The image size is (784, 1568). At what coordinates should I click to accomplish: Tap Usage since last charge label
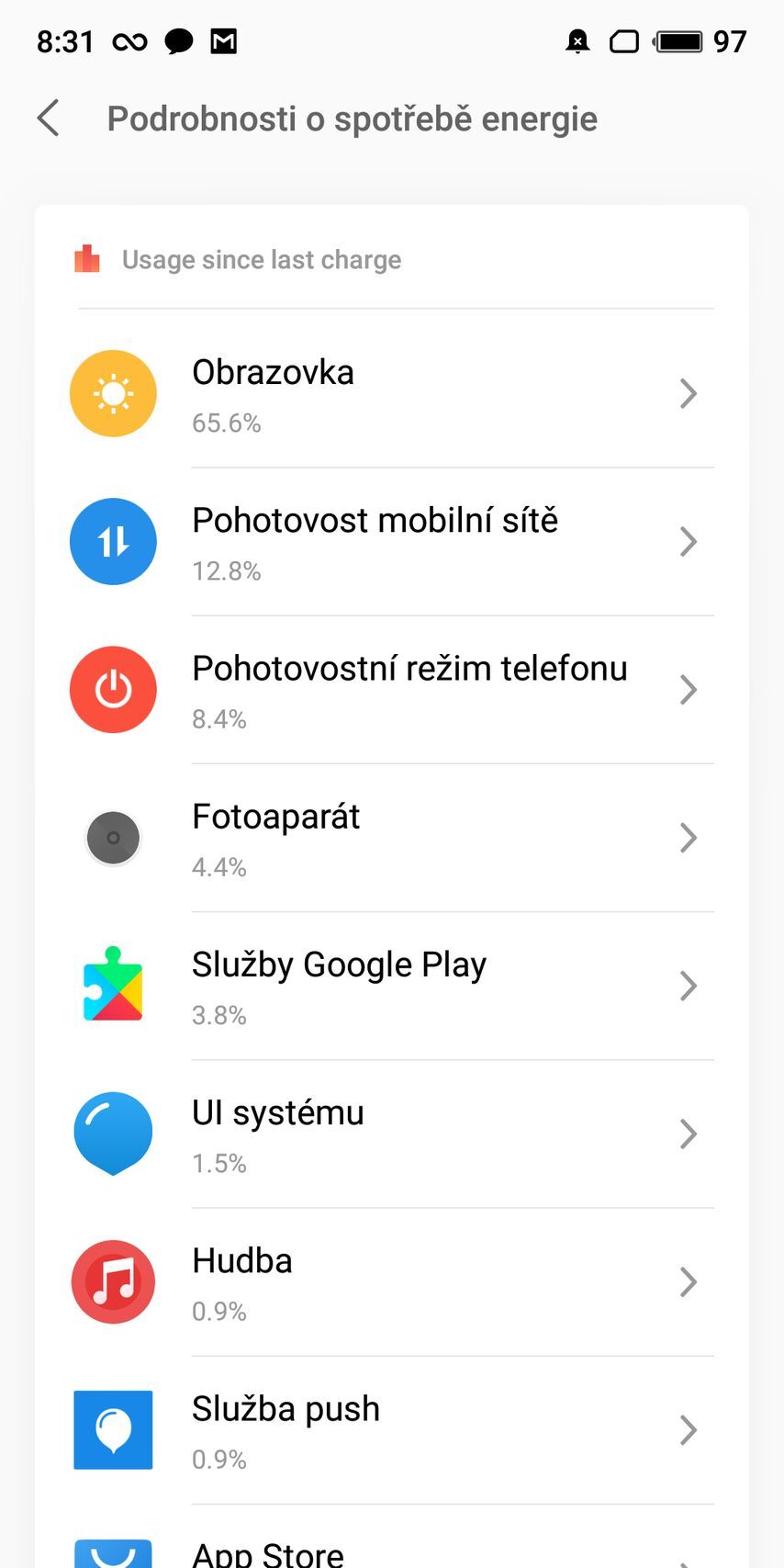pos(262,259)
